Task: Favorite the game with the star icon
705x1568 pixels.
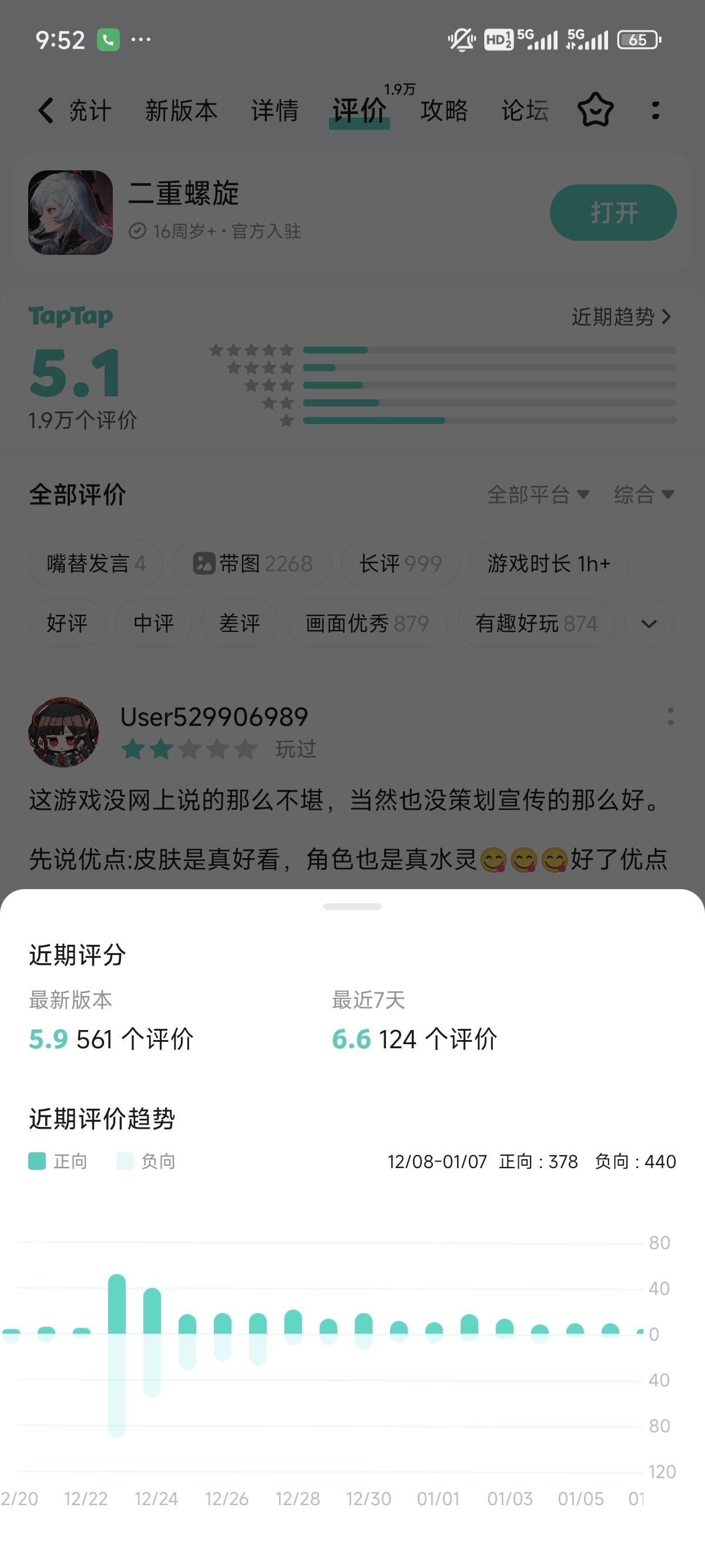Action: tap(595, 110)
